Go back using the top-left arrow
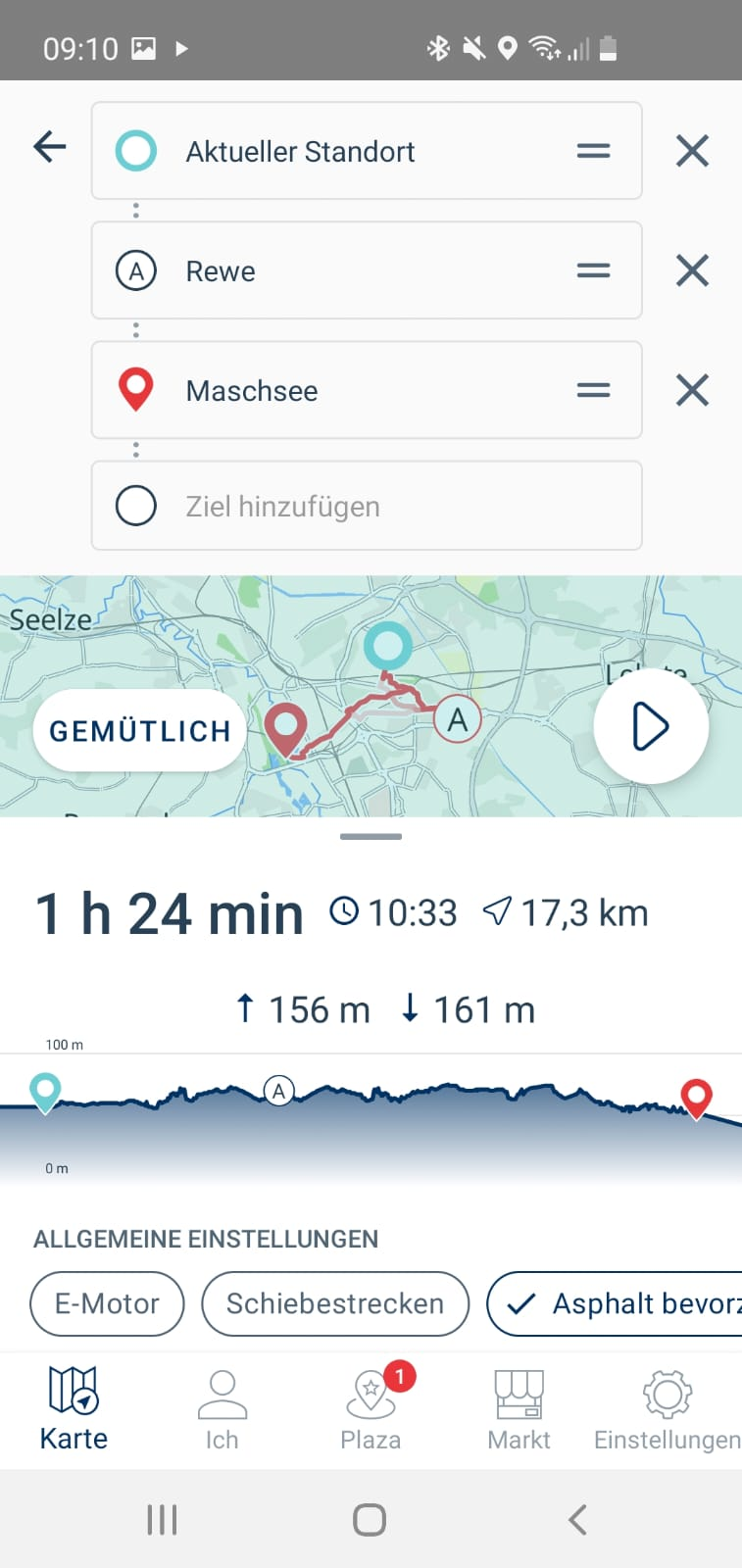This screenshot has height=1568, width=742. tap(50, 148)
